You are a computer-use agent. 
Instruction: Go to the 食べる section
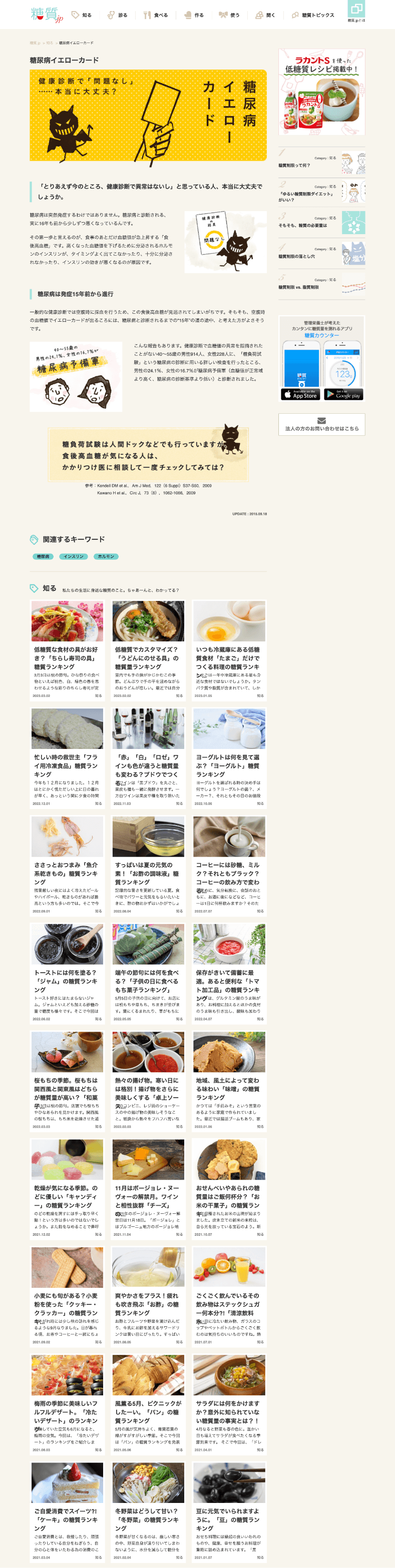156,15
